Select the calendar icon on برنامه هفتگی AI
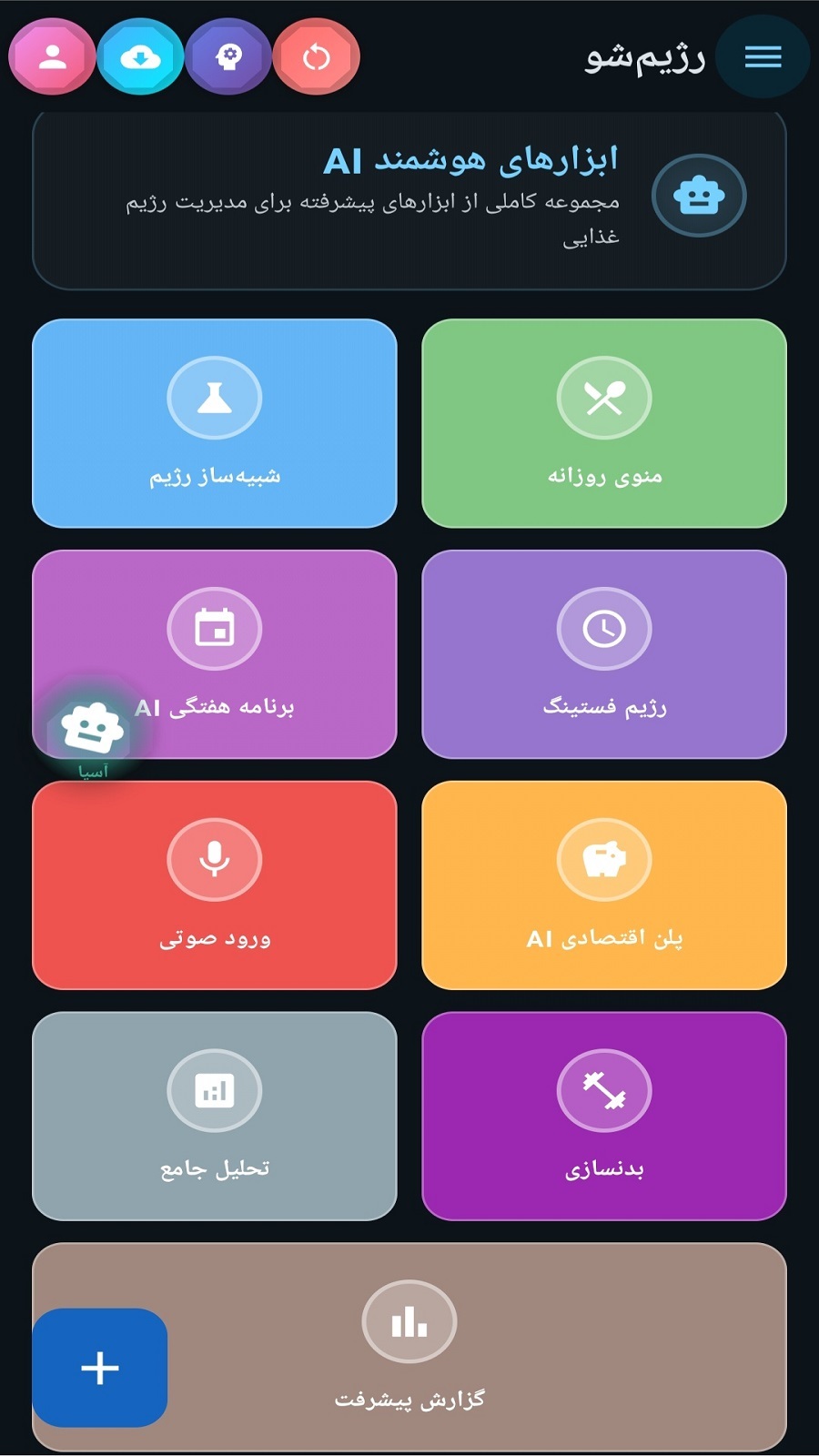This screenshot has height=1456, width=819. [x=214, y=628]
